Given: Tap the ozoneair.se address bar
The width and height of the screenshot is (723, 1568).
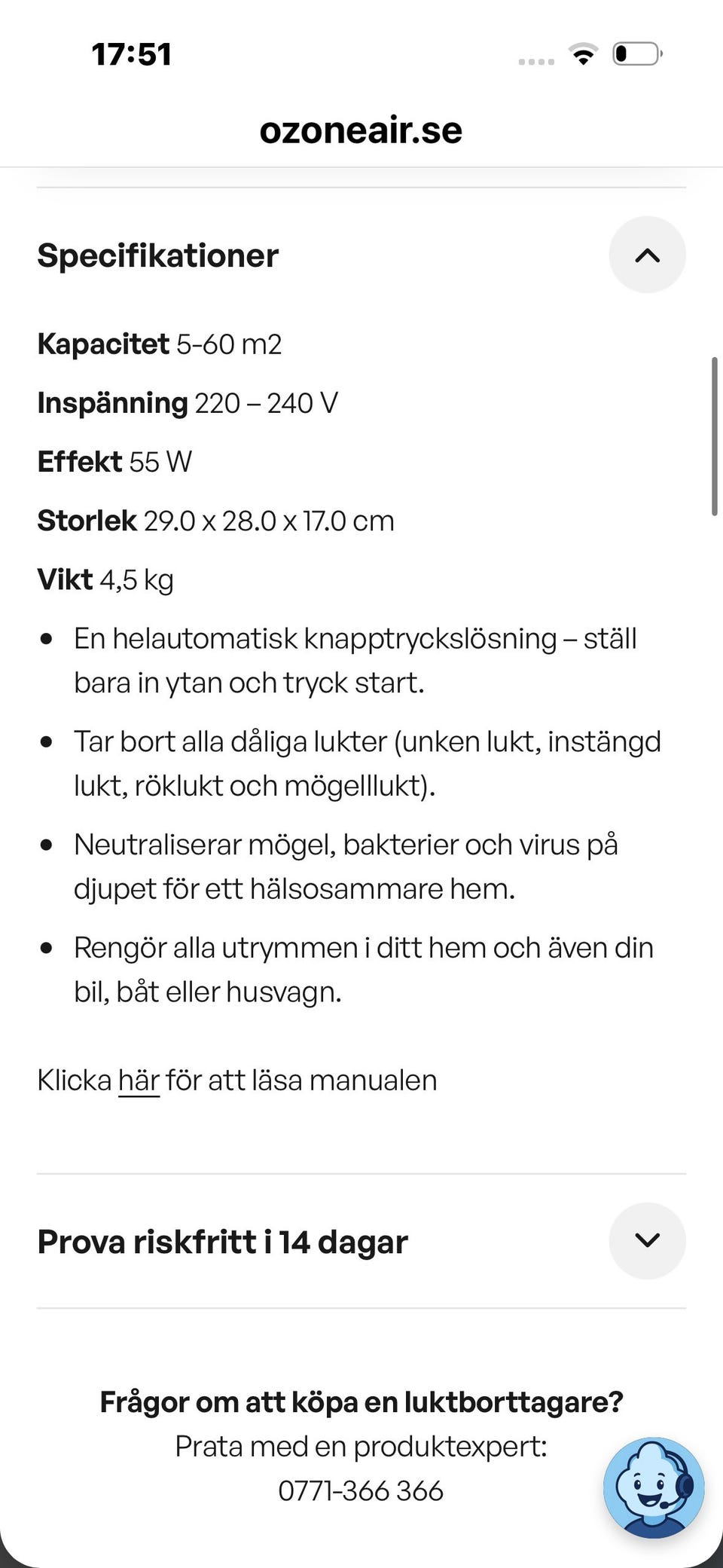Looking at the screenshot, I should (361, 130).
